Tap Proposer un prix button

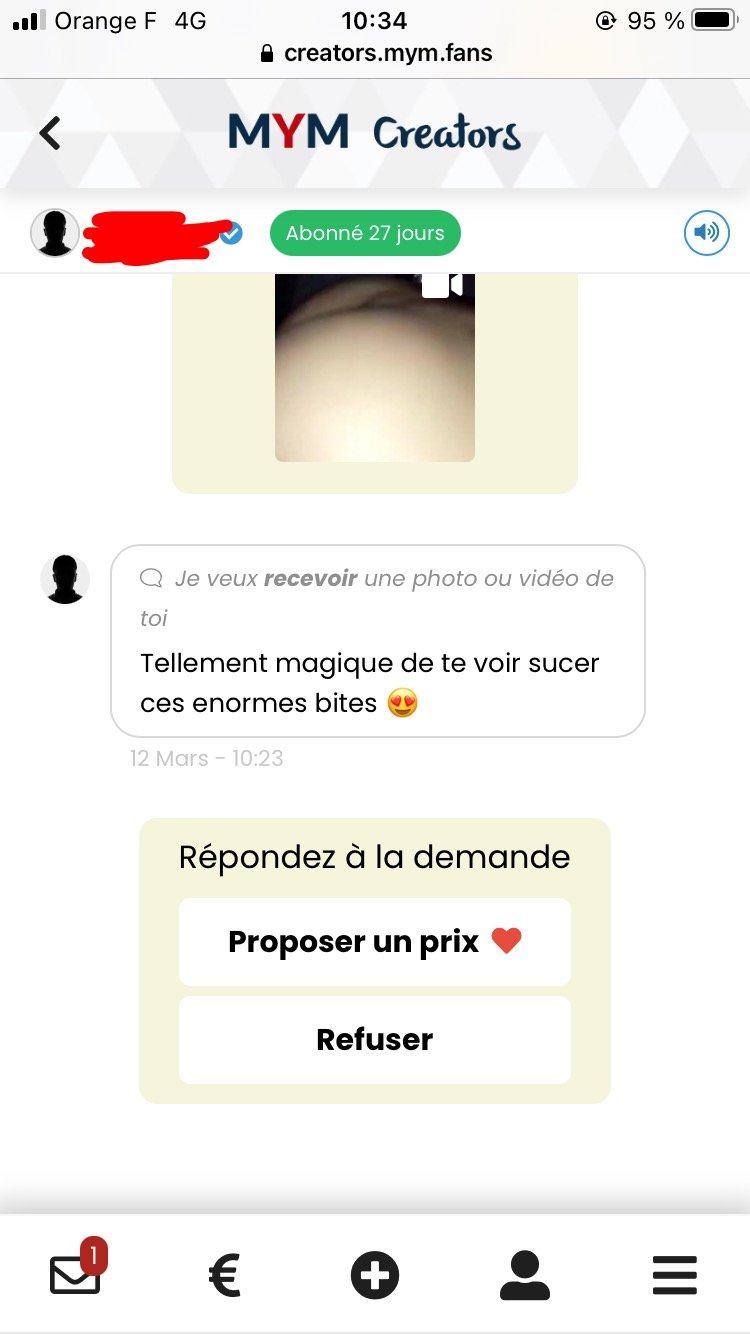click(x=374, y=942)
